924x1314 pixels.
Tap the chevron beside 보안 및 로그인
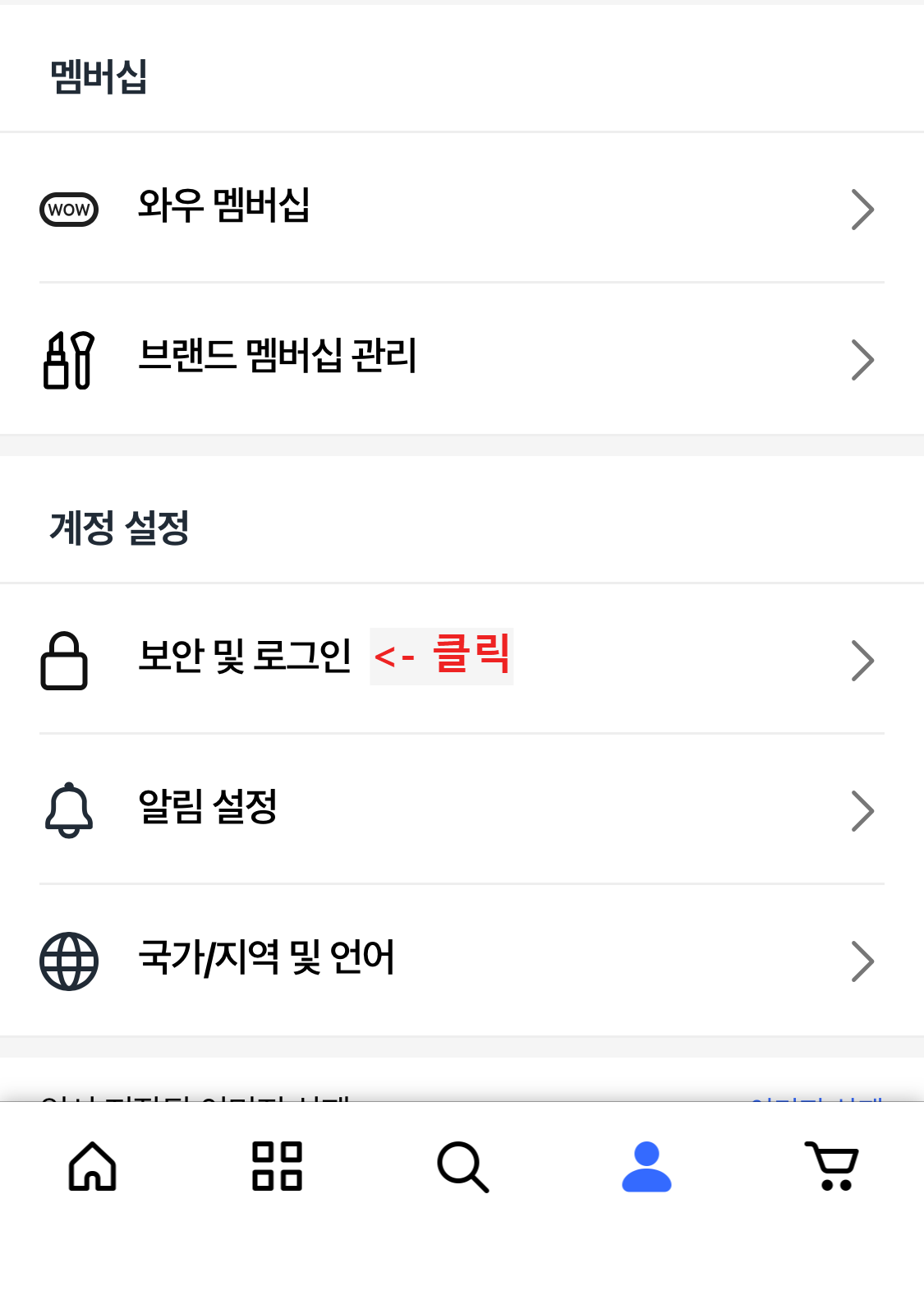tap(862, 660)
